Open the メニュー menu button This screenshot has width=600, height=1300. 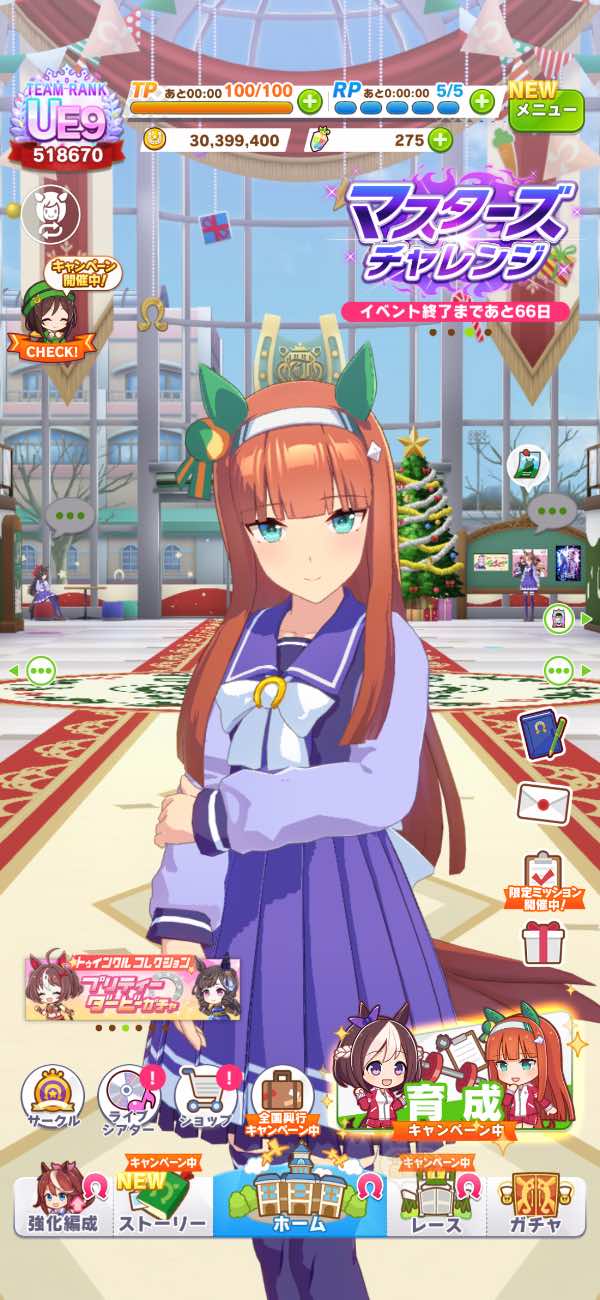click(545, 105)
